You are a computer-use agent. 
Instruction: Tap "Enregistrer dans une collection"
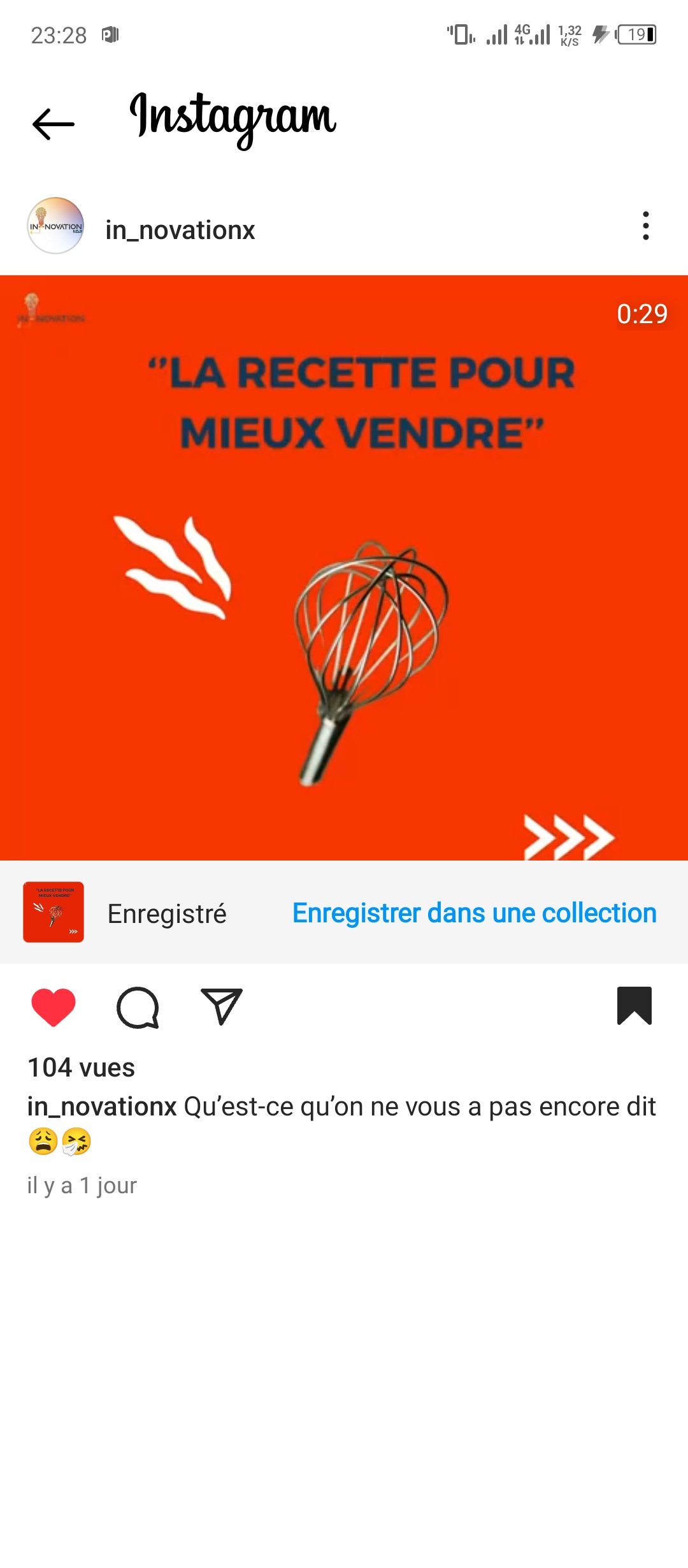pos(474,913)
